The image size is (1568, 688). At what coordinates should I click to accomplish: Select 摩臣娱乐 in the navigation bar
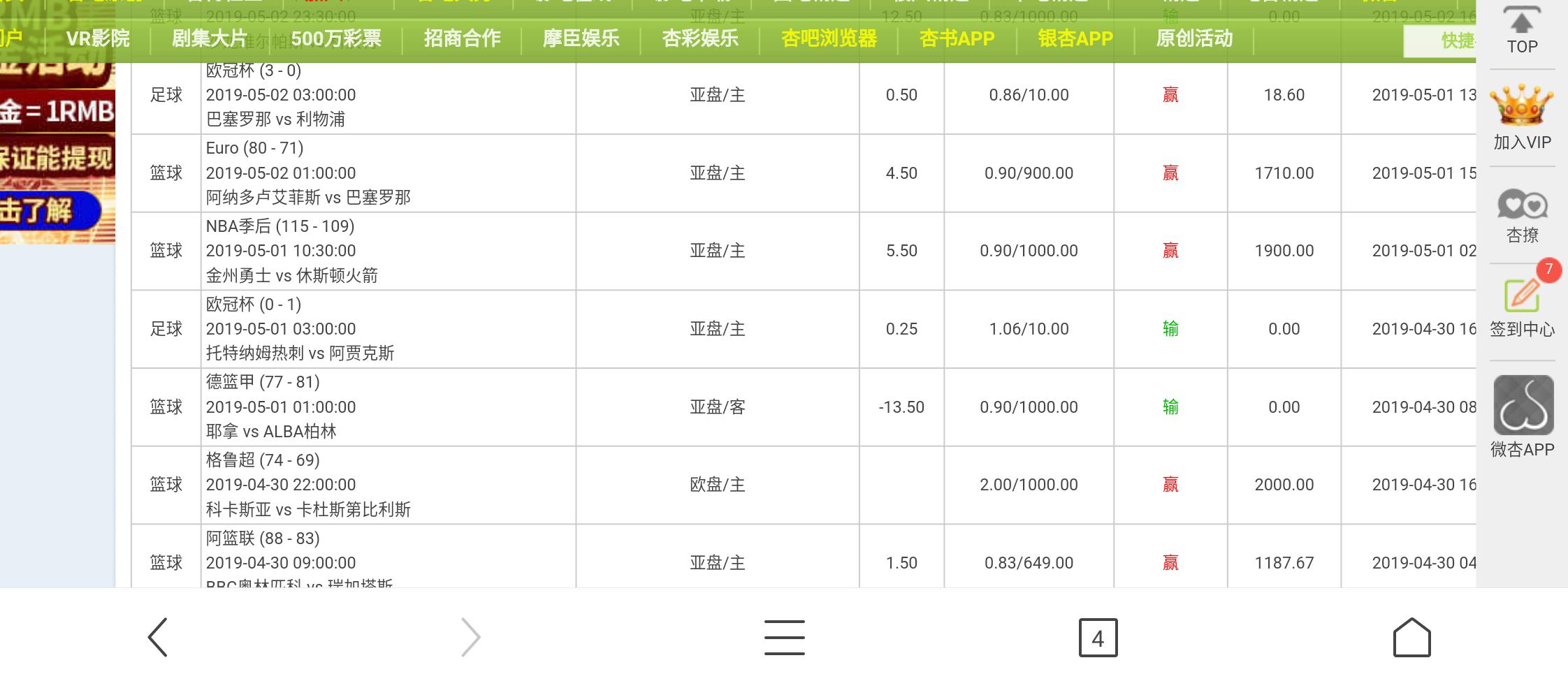coord(581,38)
